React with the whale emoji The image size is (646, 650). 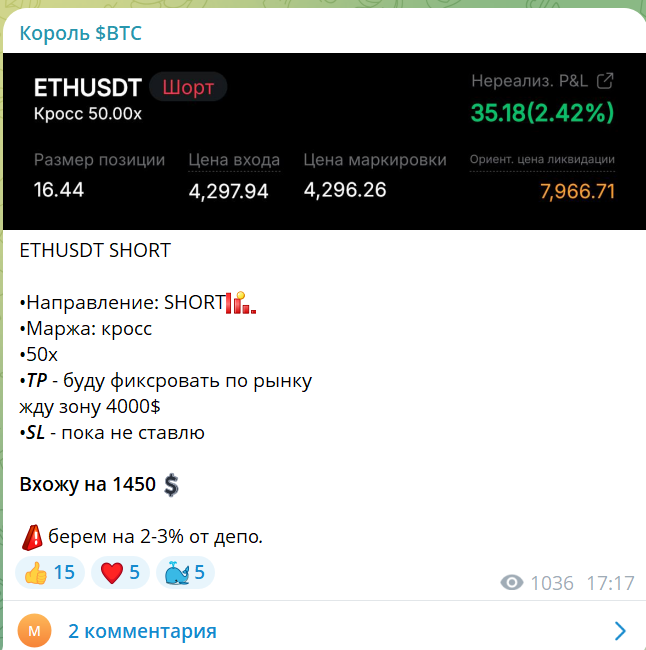(x=185, y=573)
